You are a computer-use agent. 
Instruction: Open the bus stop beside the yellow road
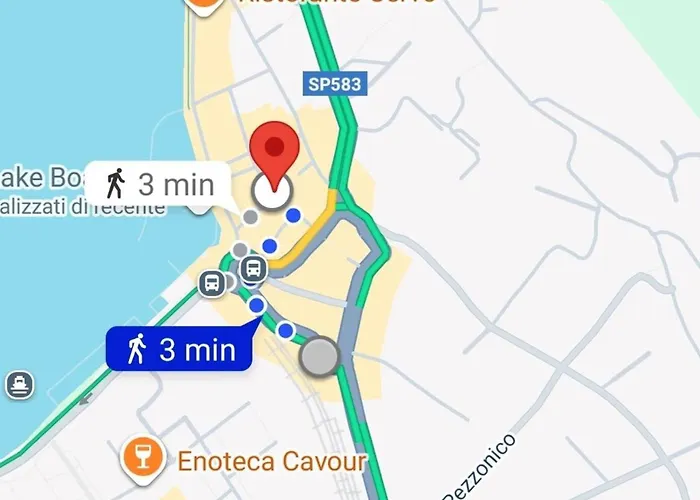pyautogui.click(x=254, y=268)
